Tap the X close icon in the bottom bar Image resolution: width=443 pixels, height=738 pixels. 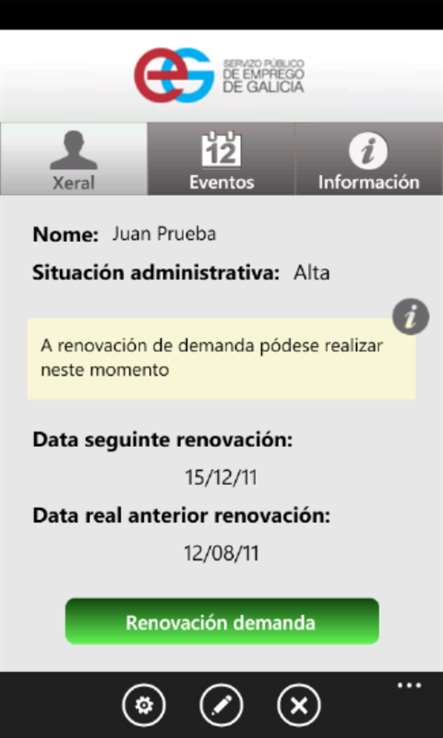tap(299, 705)
